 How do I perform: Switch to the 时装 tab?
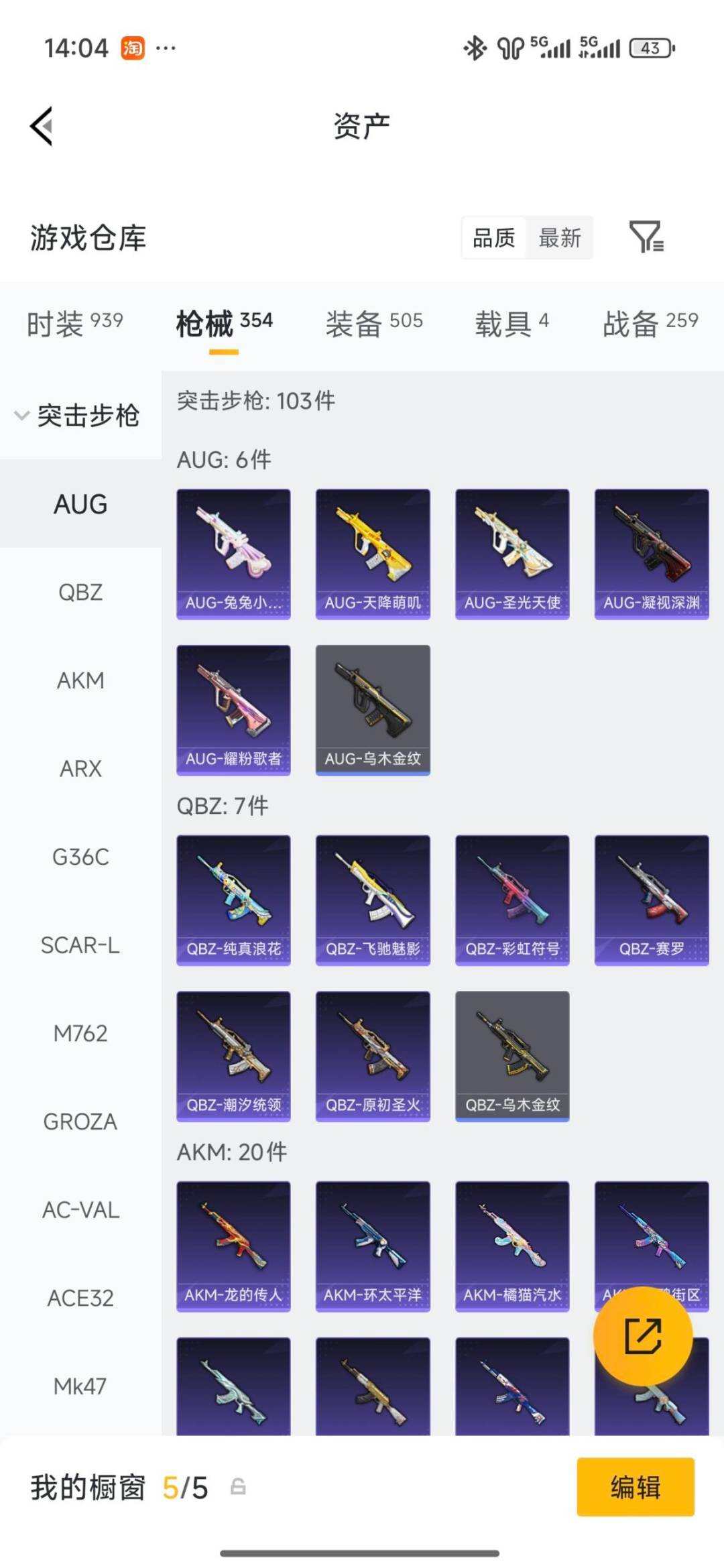[x=74, y=324]
